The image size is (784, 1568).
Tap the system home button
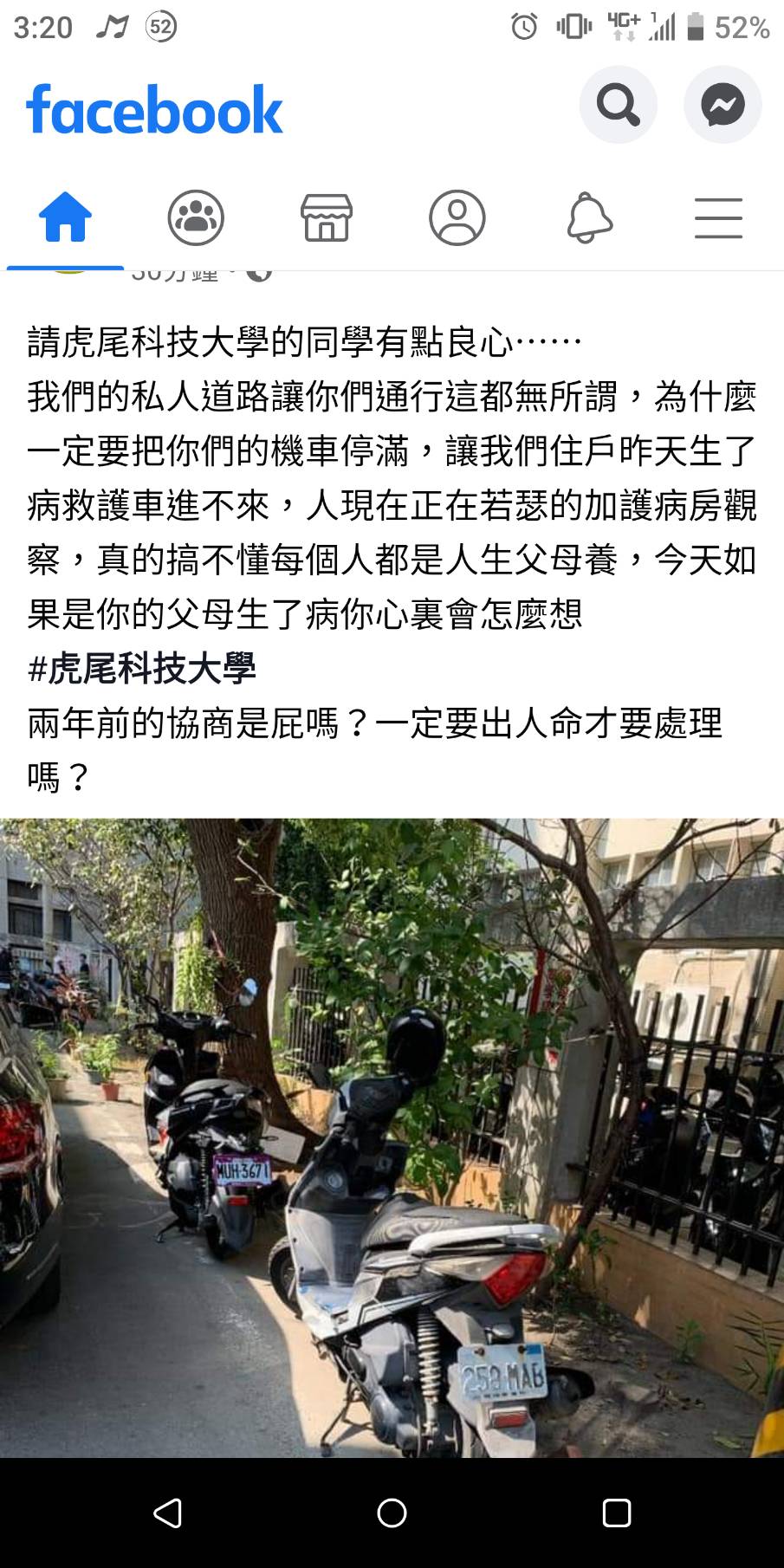pos(392,1513)
